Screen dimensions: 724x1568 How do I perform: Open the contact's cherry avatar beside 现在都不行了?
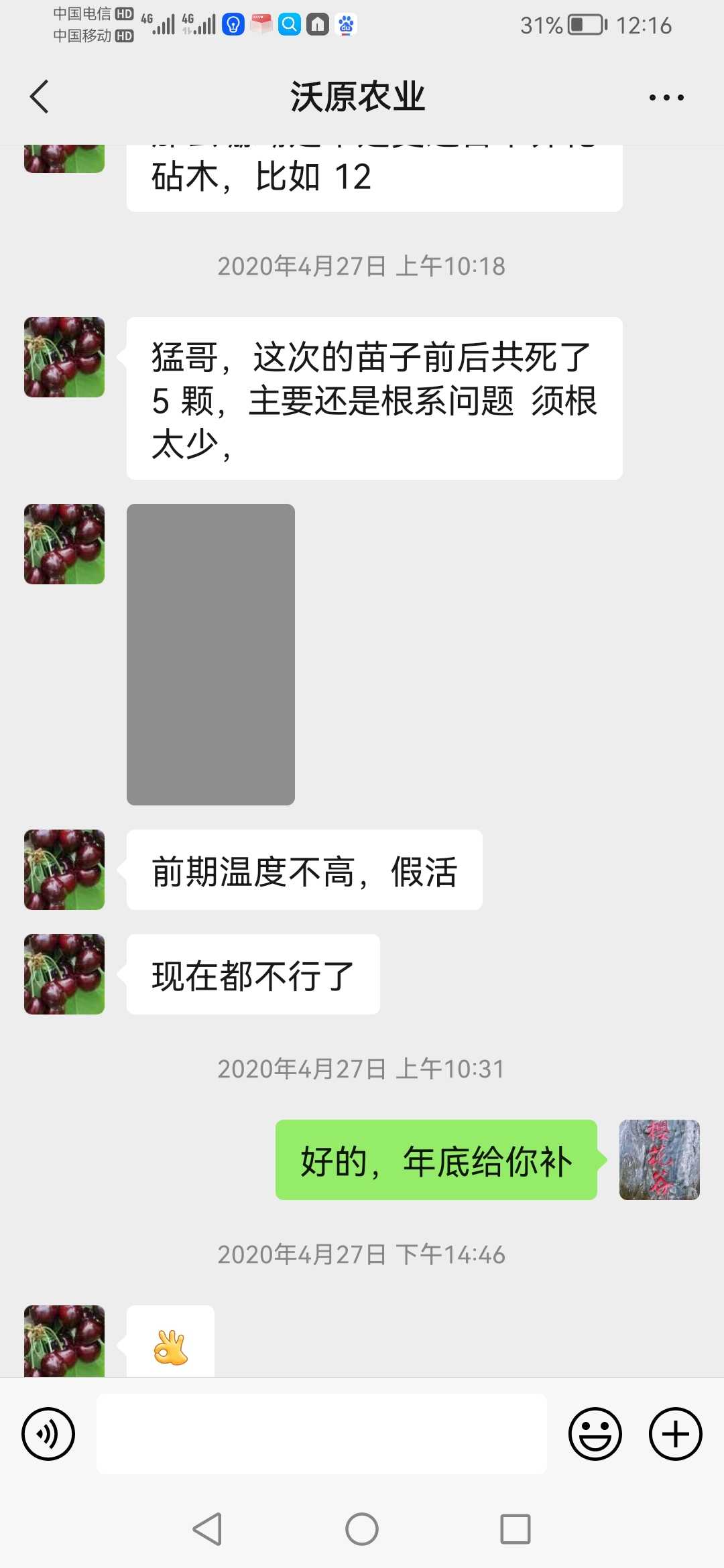point(64,974)
